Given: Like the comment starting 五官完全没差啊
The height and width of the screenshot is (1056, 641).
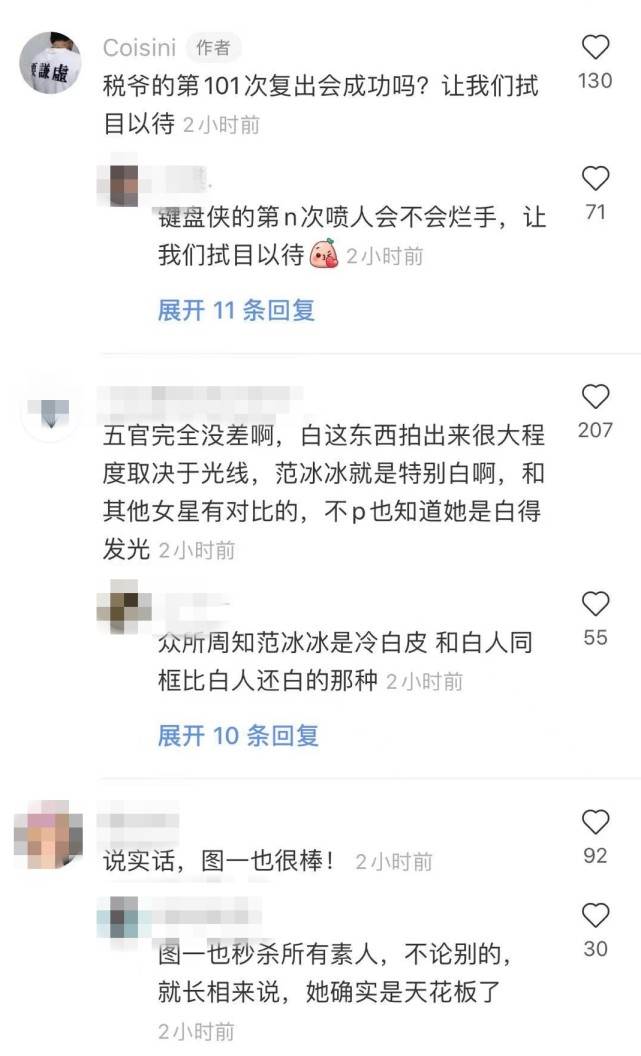Looking at the screenshot, I should tap(595, 397).
